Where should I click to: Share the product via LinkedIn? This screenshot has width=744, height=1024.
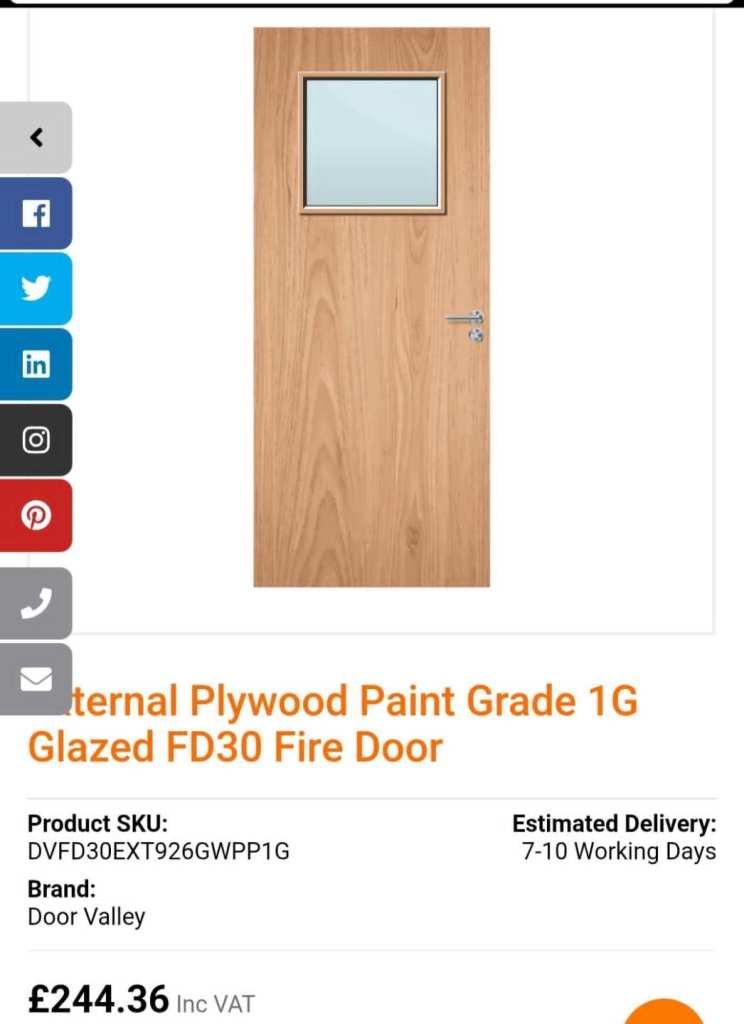click(36, 364)
